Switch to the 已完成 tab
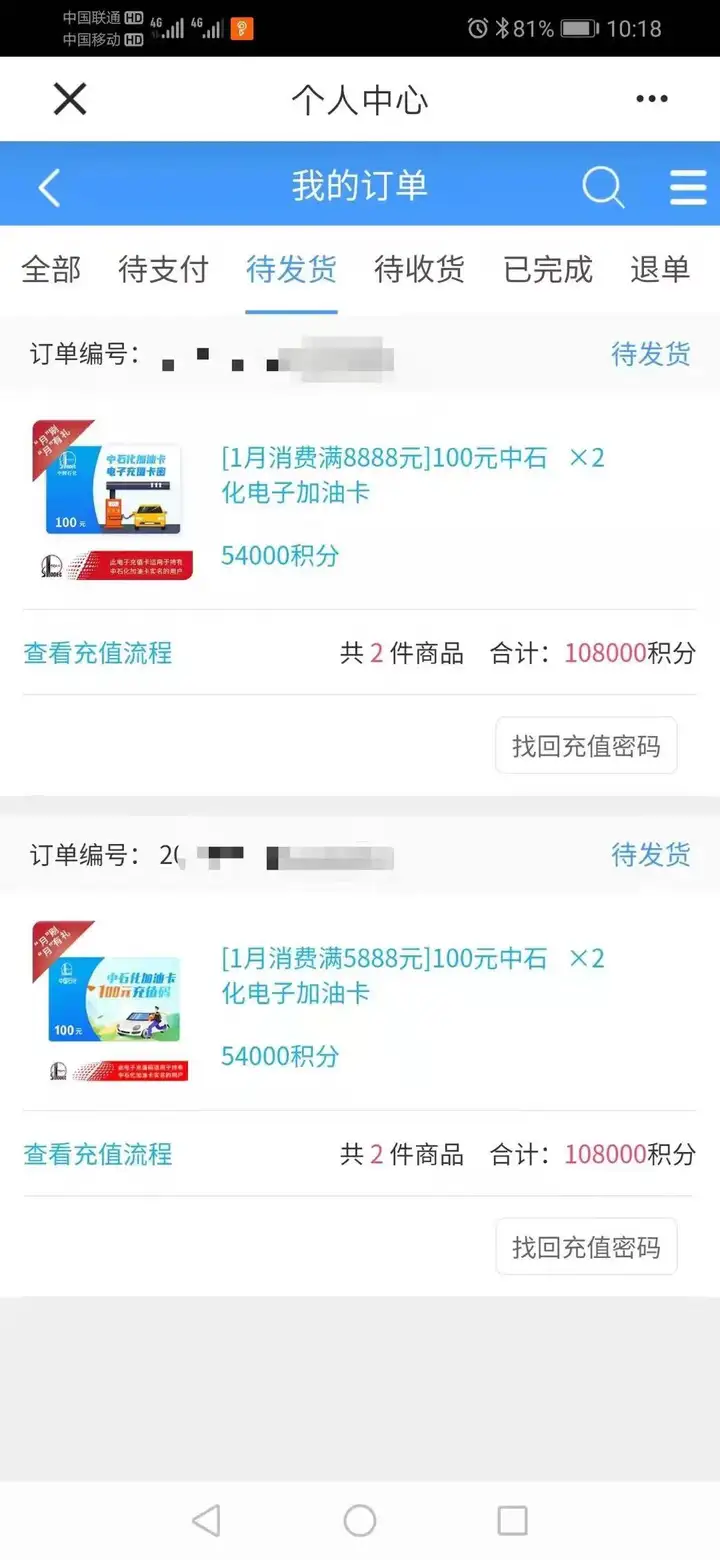This screenshot has width=720, height=1560. (547, 269)
